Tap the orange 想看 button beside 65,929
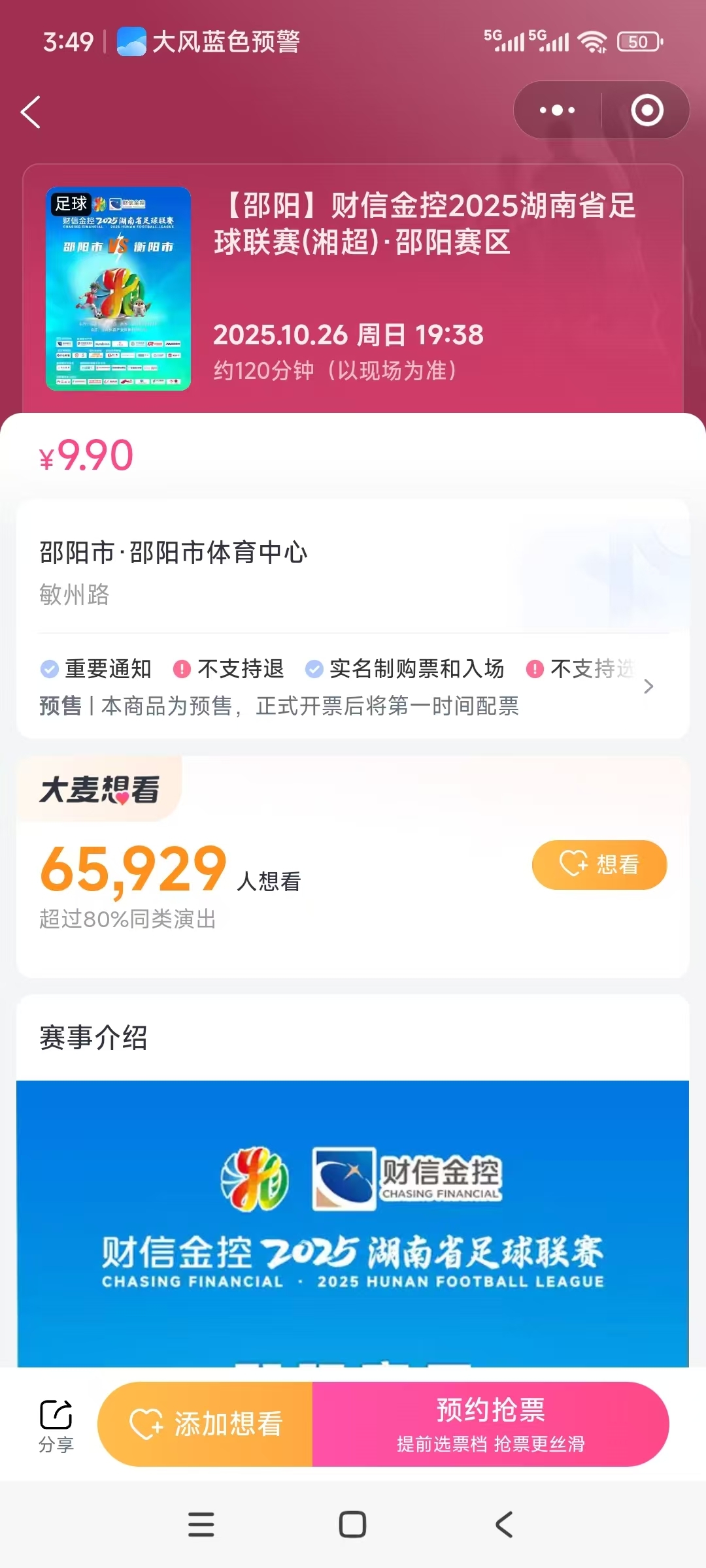This screenshot has height=1568, width=706. (599, 864)
